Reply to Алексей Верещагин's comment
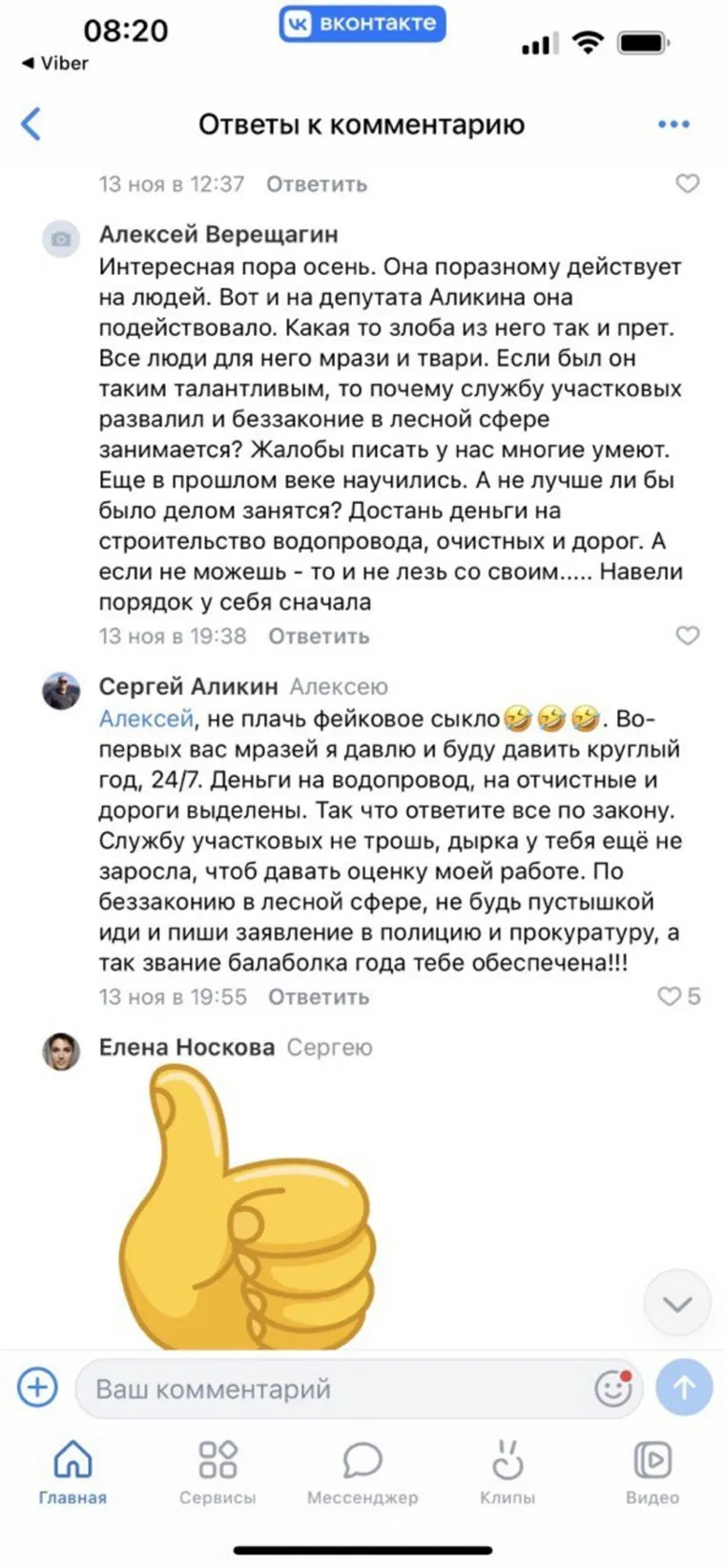725x1568 pixels. coord(318,637)
